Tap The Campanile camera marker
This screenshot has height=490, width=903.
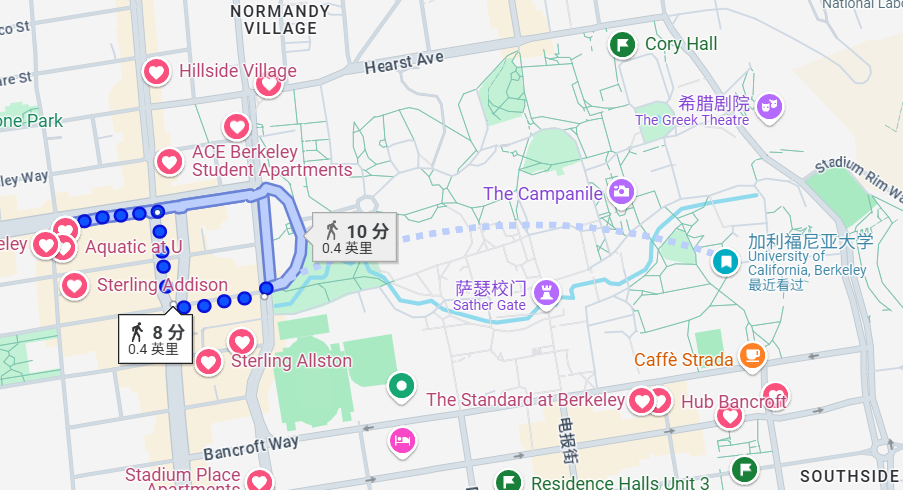[x=621, y=191]
